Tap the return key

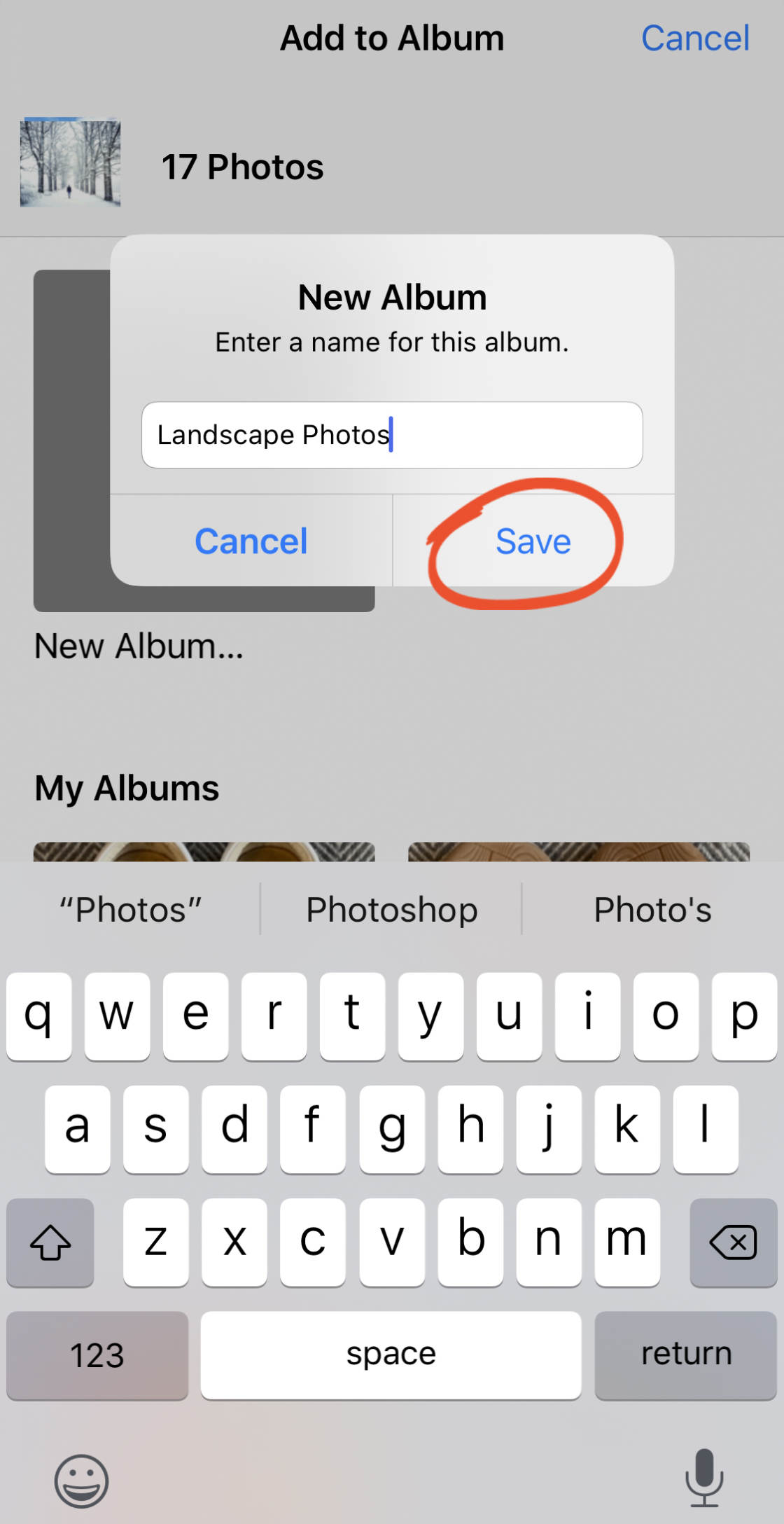[x=685, y=1355]
